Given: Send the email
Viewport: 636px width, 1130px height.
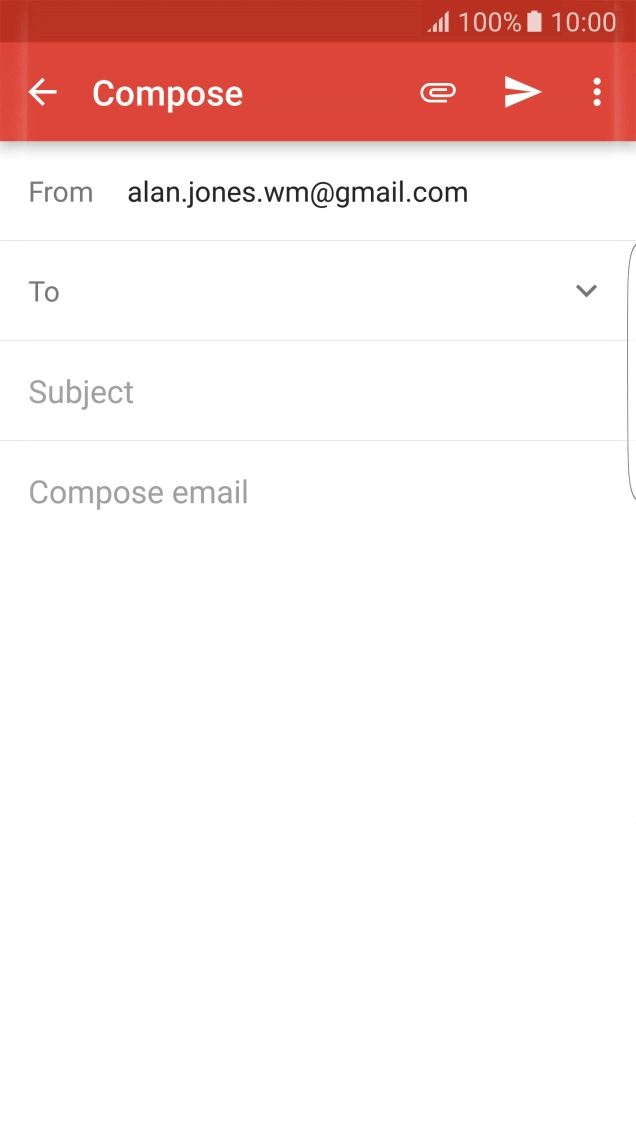Looking at the screenshot, I should pyautogui.click(x=522, y=93).
